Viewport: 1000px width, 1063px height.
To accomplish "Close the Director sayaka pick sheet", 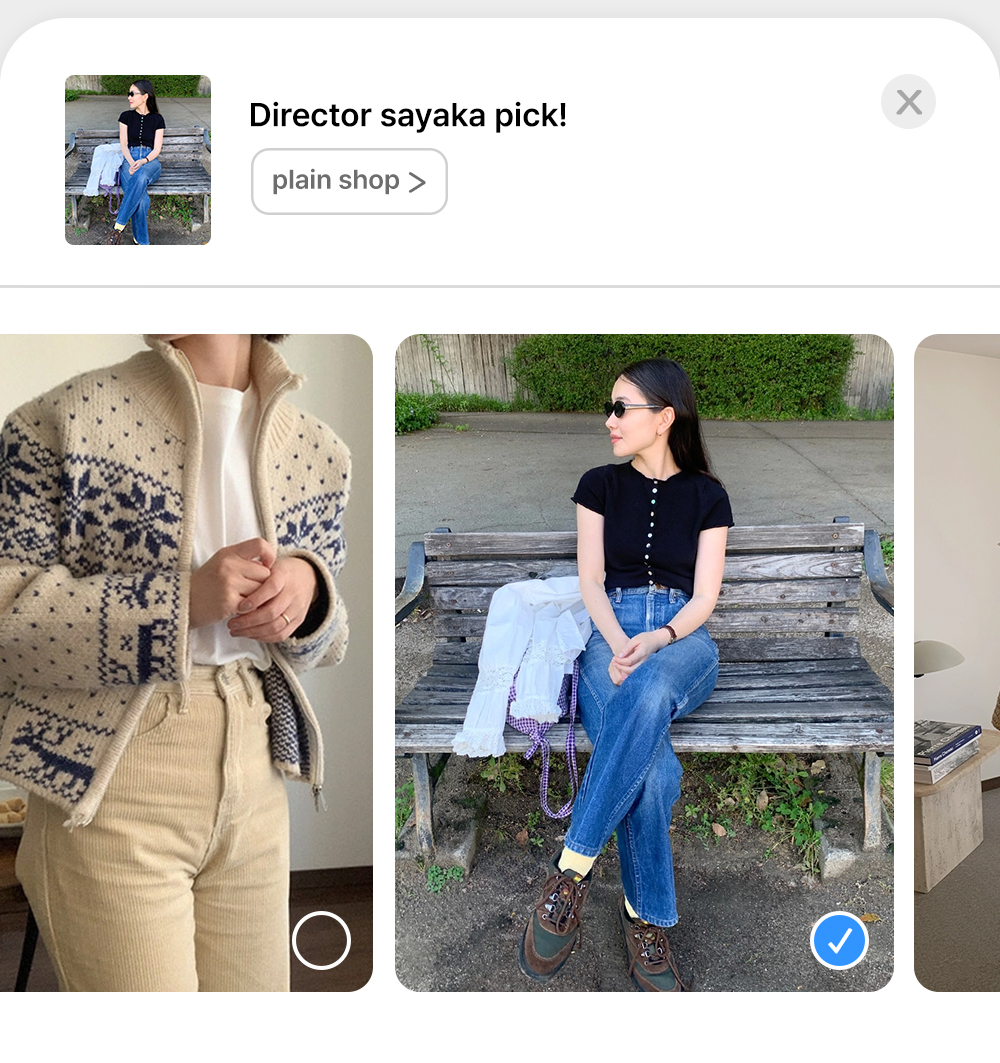I will point(908,102).
